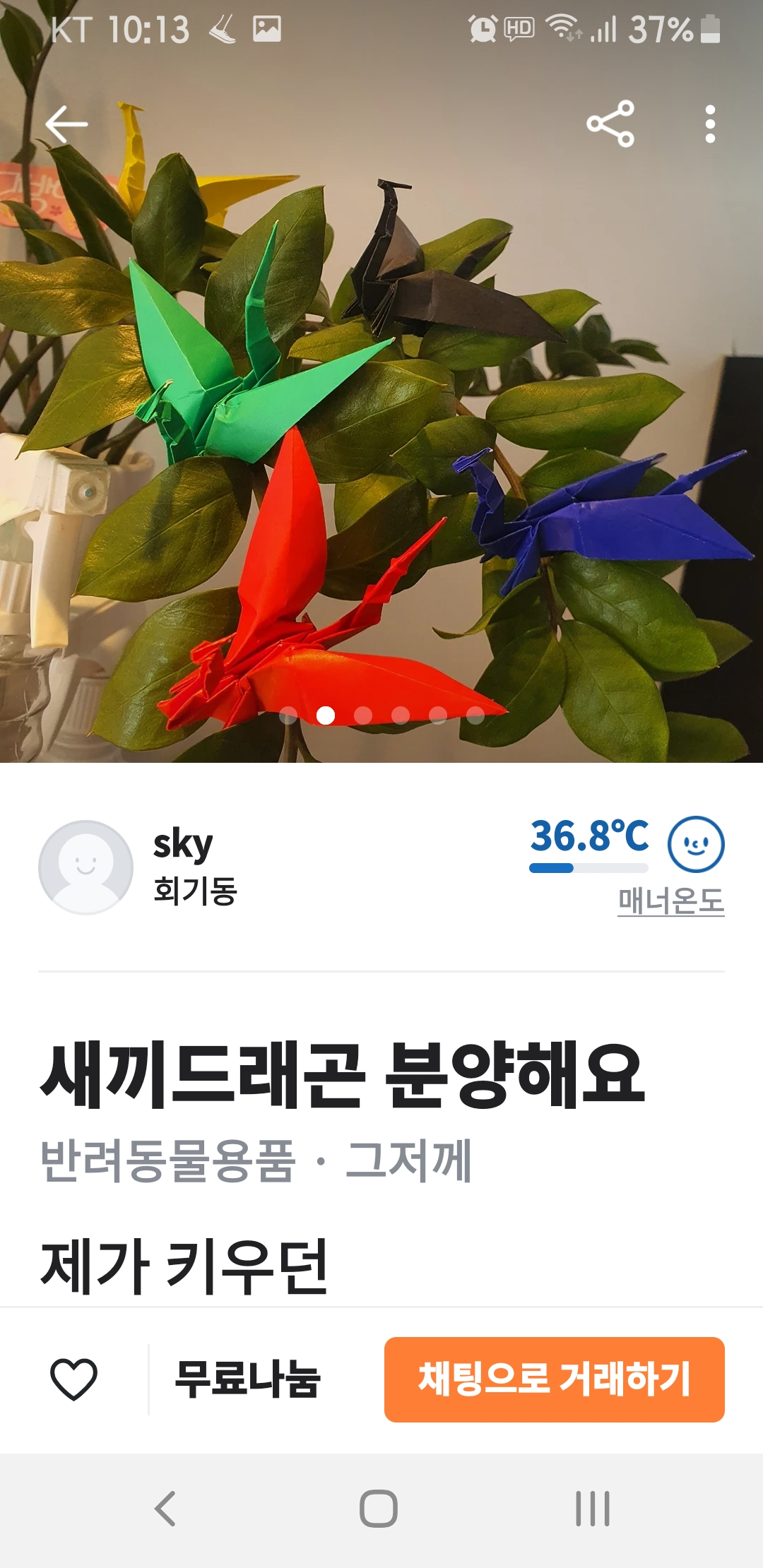Open the three-dot overflow menu
This screenshot has height=1568, width=763.
pyautogui.click(x=710, y=124)
